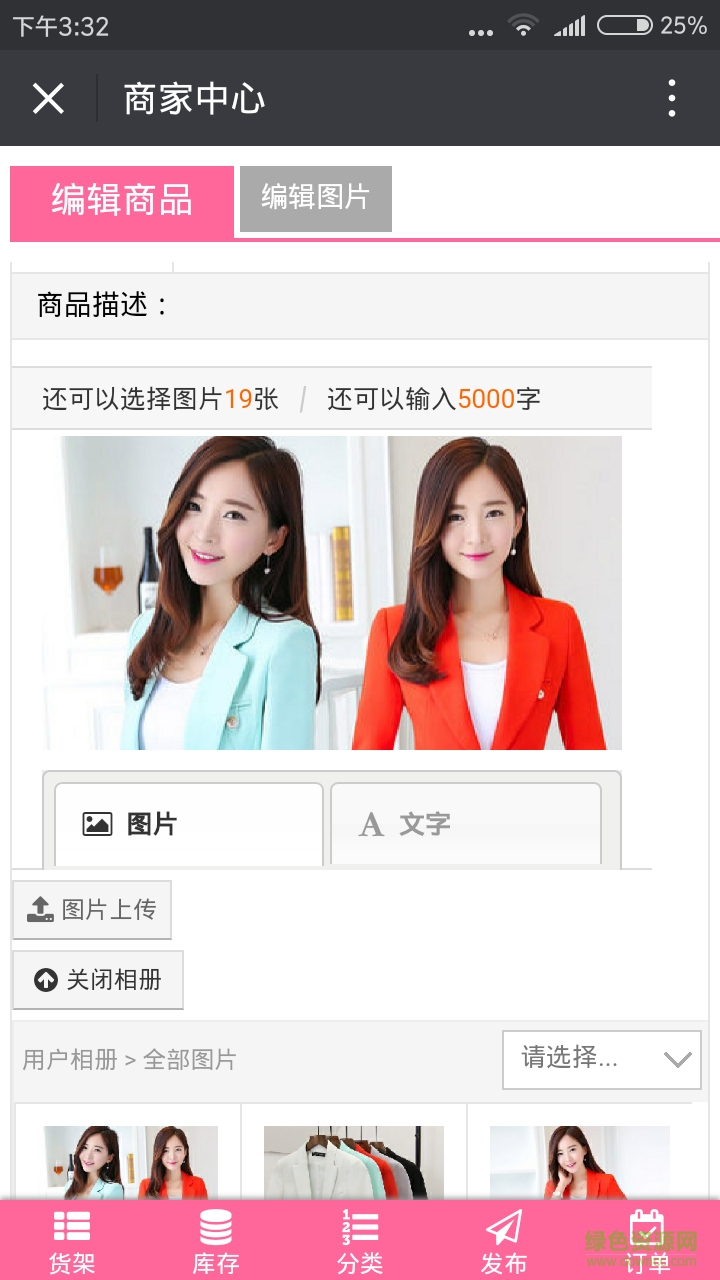Open the overflow menu
Viewport: 720px width, 1280px height.
[671, 98]
